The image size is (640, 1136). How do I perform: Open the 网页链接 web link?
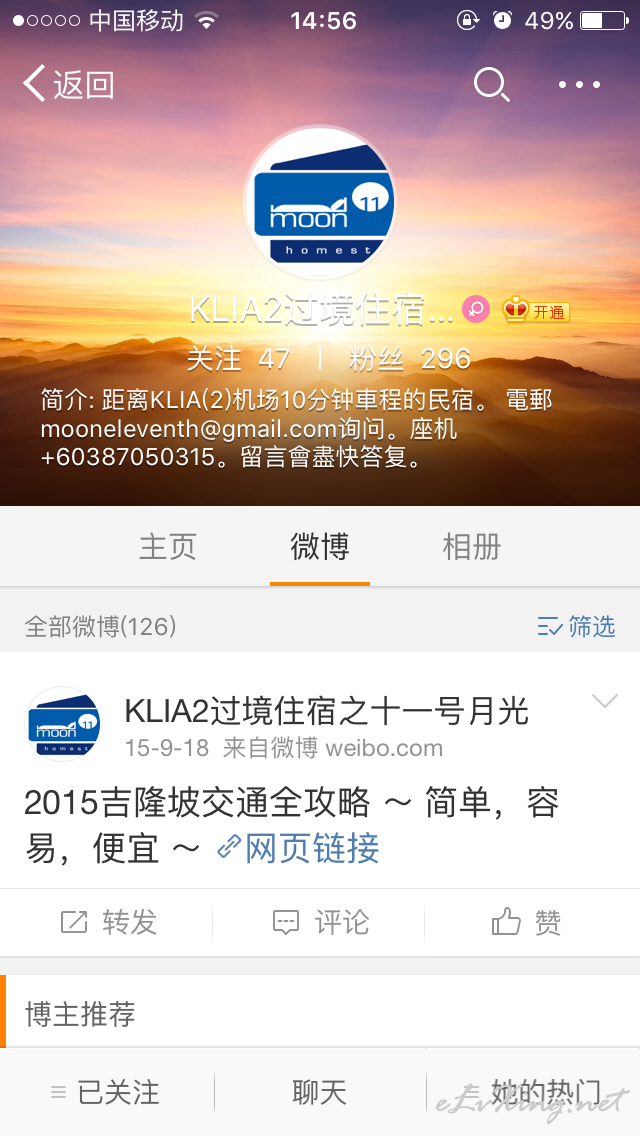pyautogui.click(x=298, y=848)
